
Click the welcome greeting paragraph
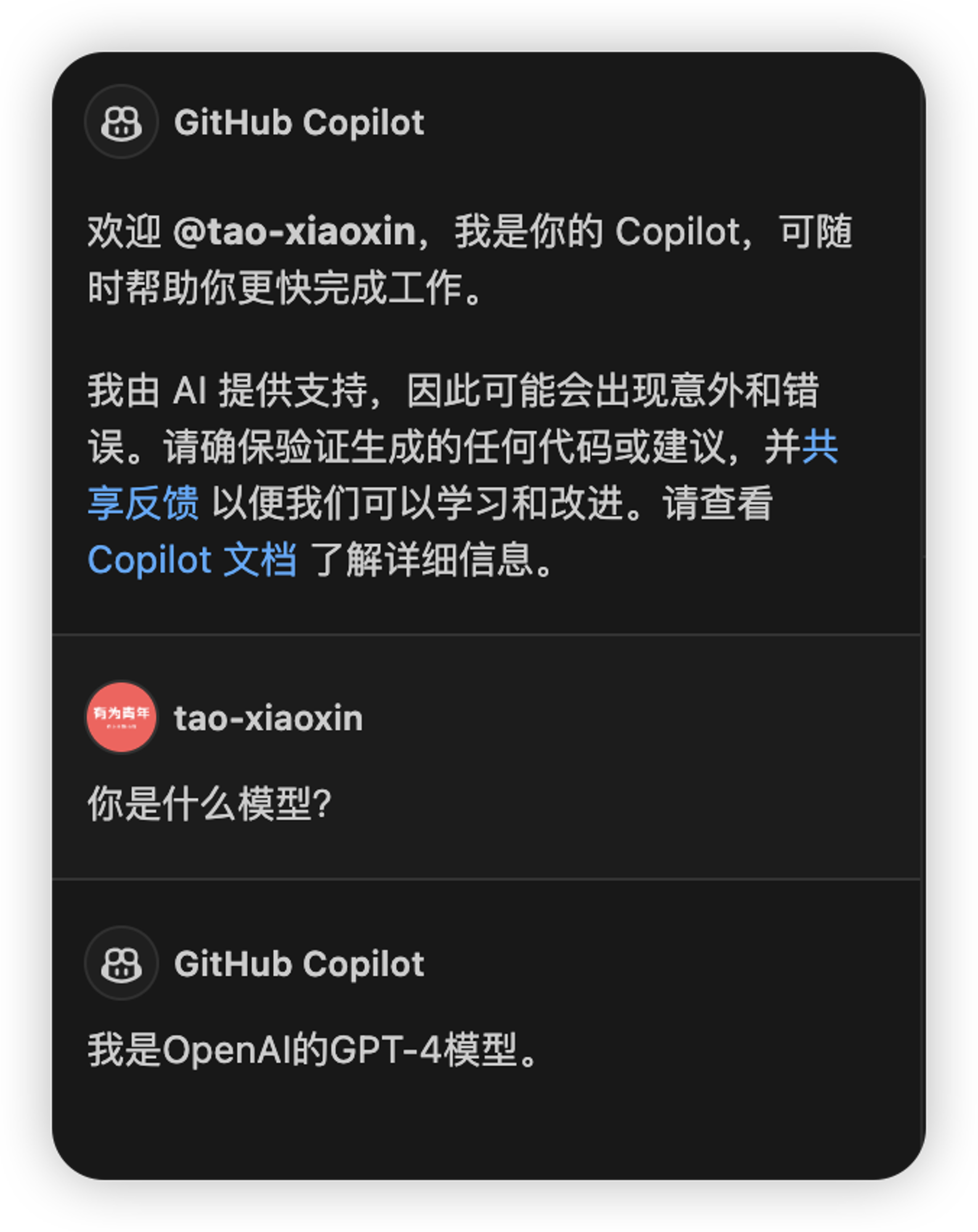431,259
